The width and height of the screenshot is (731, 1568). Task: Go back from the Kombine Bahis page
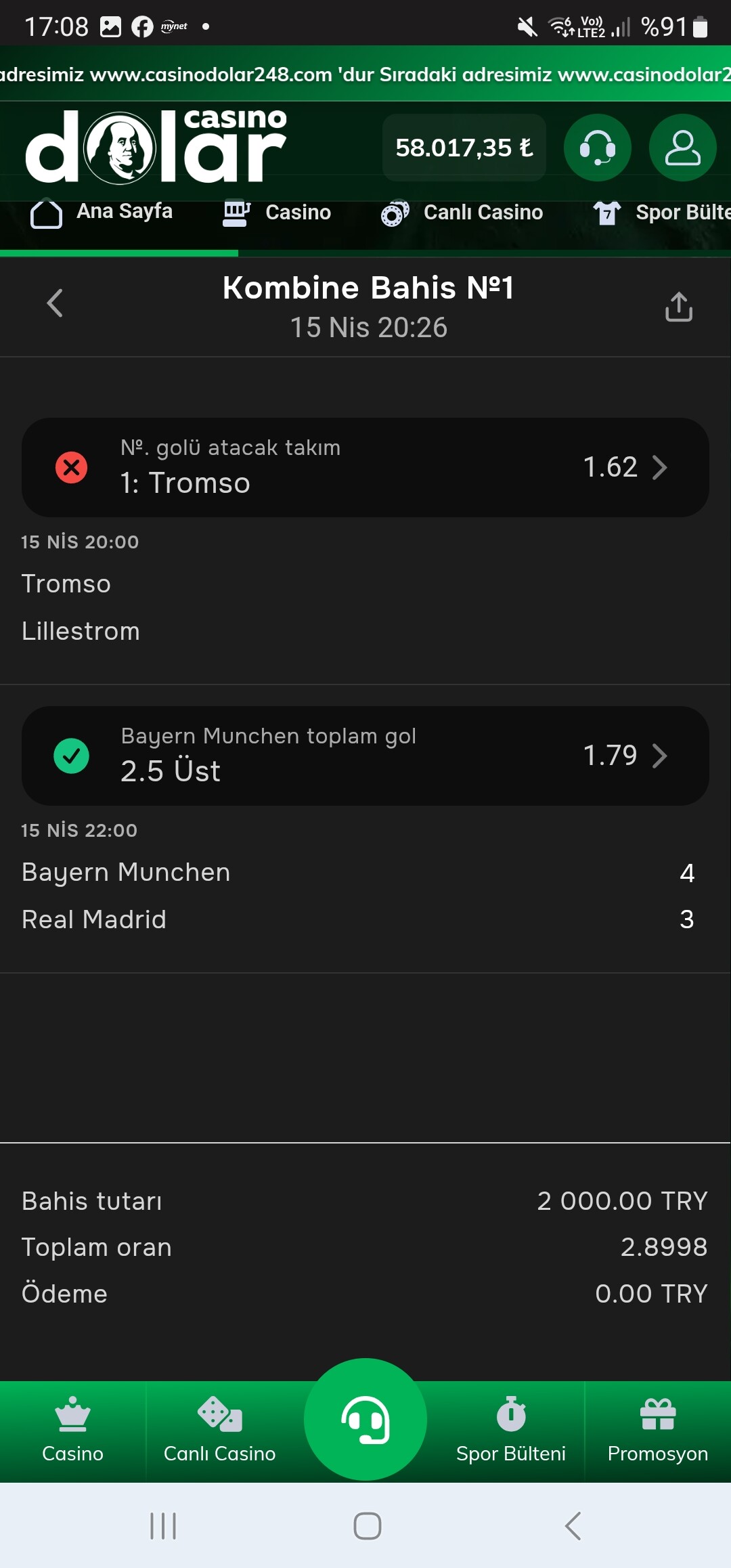[x=55, y=303]
